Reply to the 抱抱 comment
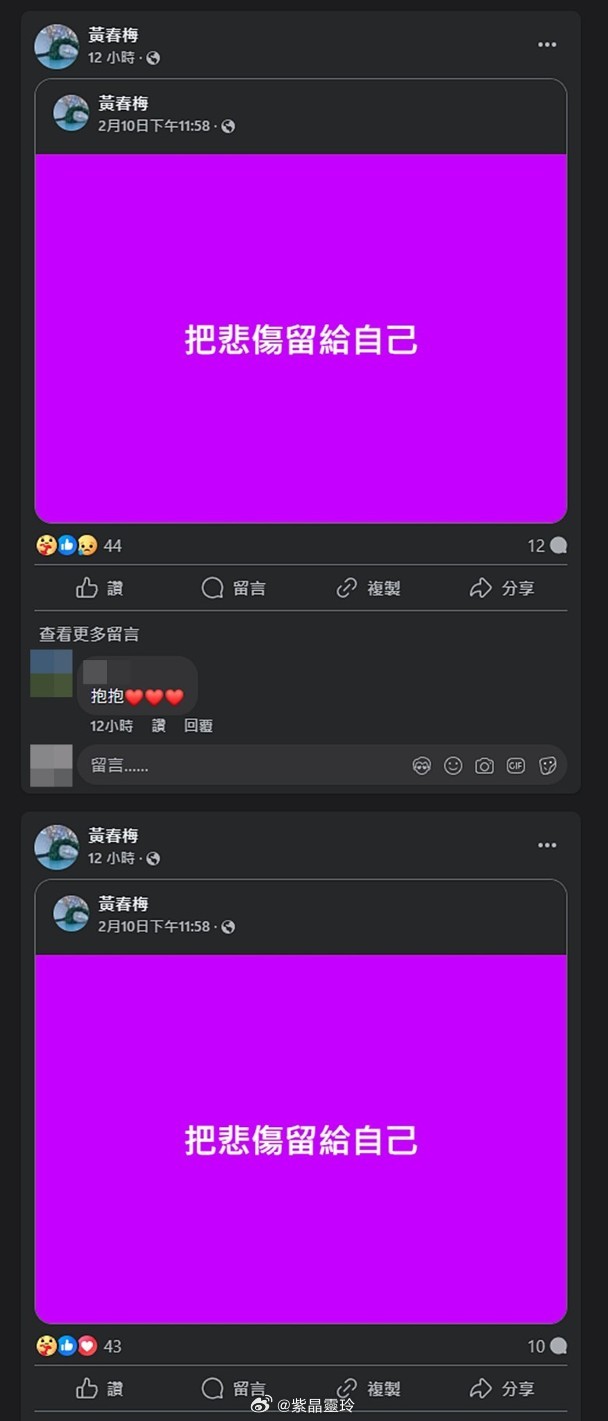This screenshot has width=608, height=1421. [x=198, y=726]
